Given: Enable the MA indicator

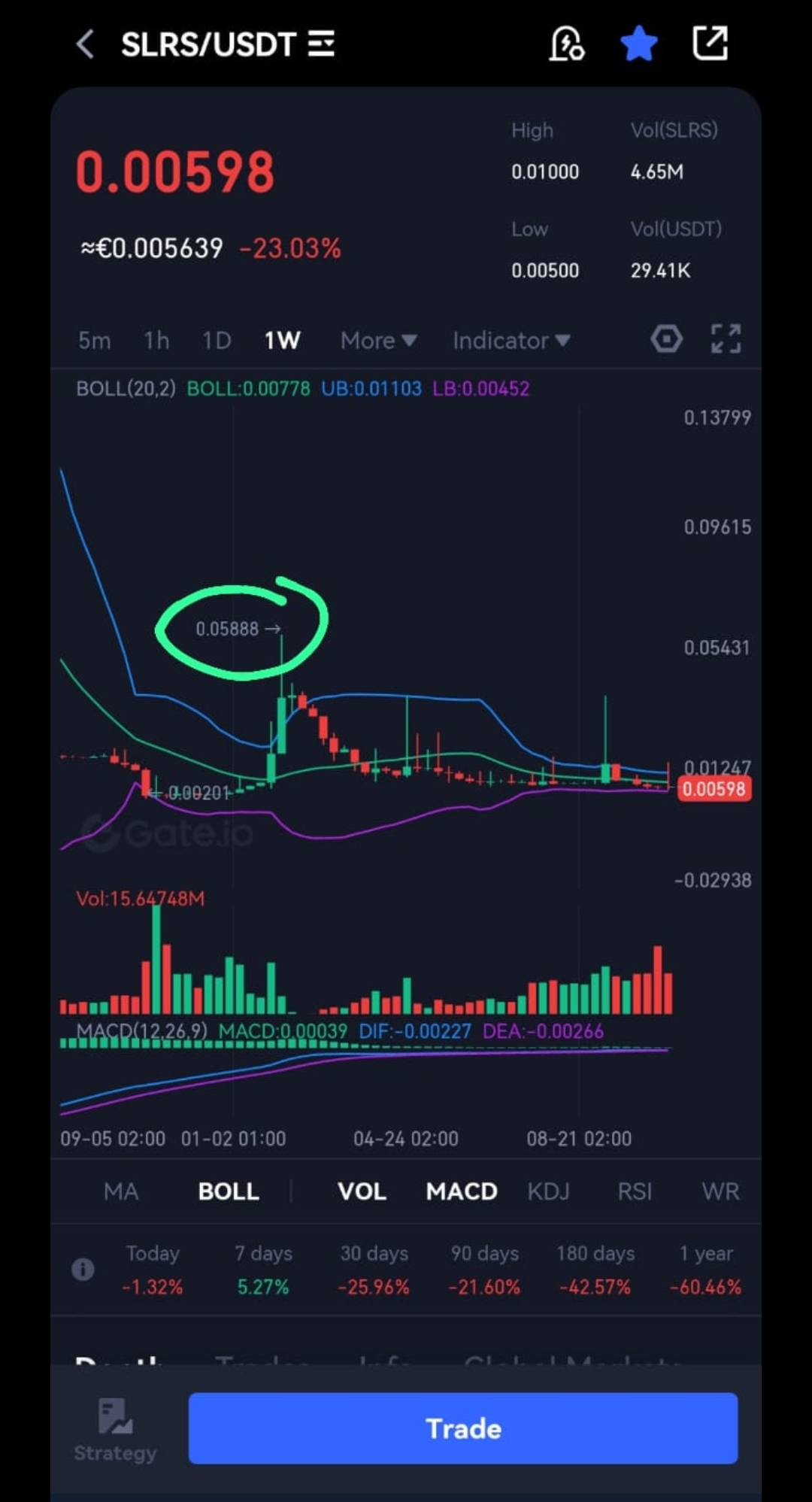Looking at the screenshot, I should click(121, 1191).
